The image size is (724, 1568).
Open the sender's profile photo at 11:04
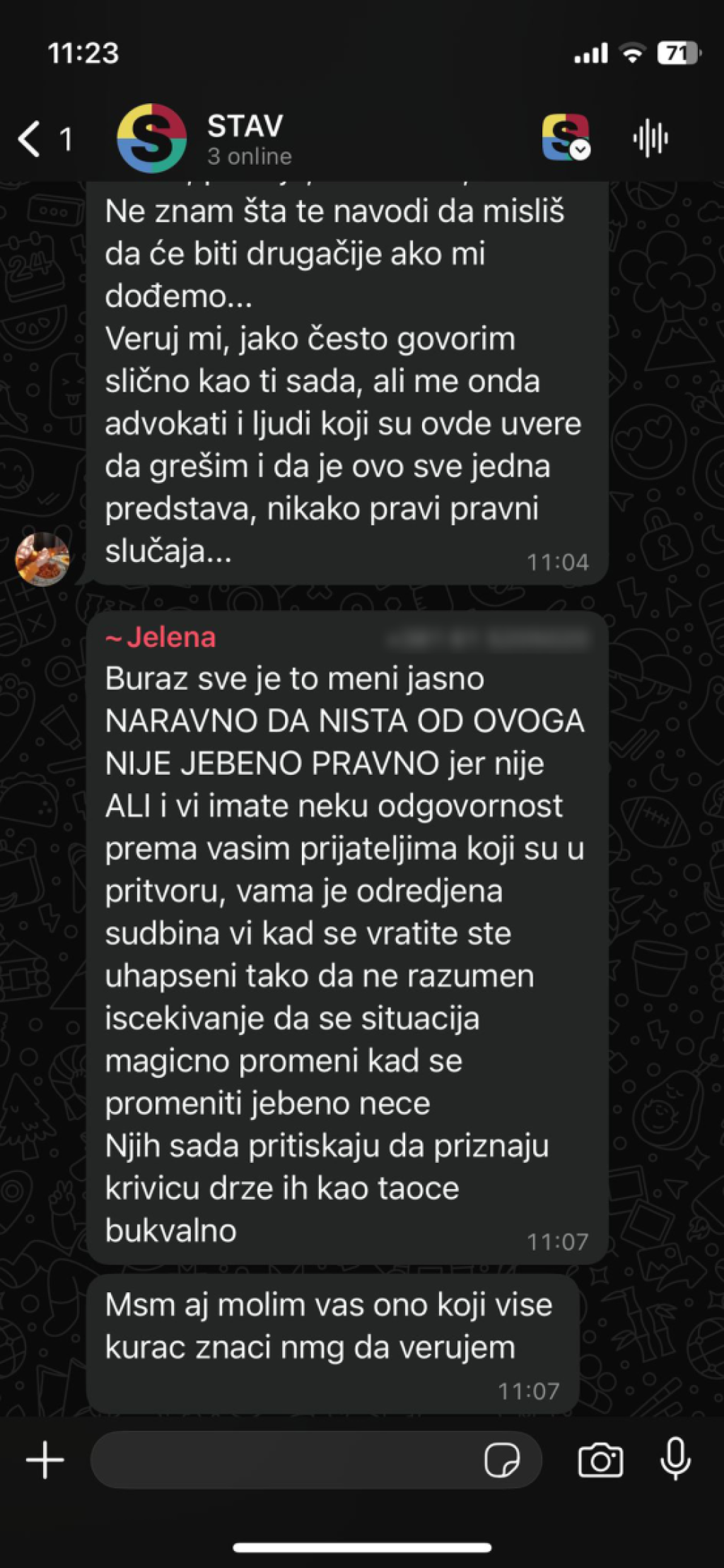tap(42, 559)
